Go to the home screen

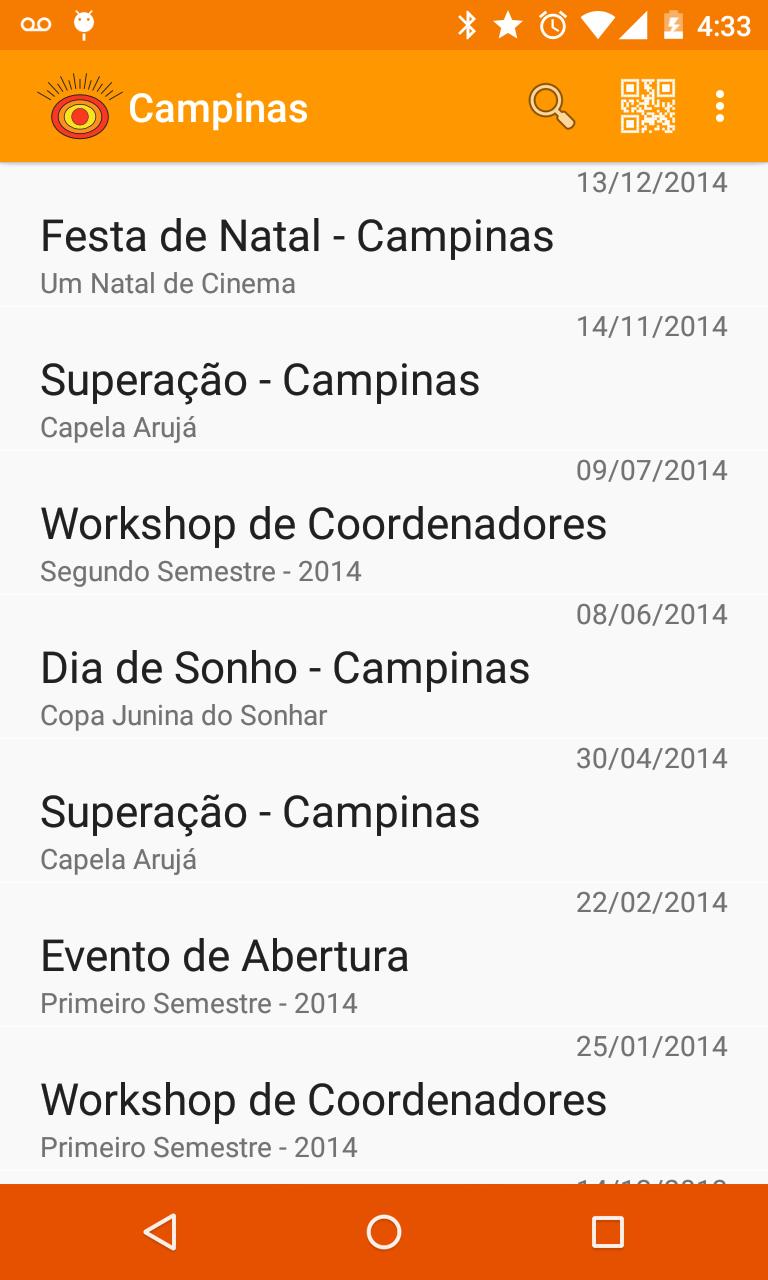click(x=384, y=1232)
